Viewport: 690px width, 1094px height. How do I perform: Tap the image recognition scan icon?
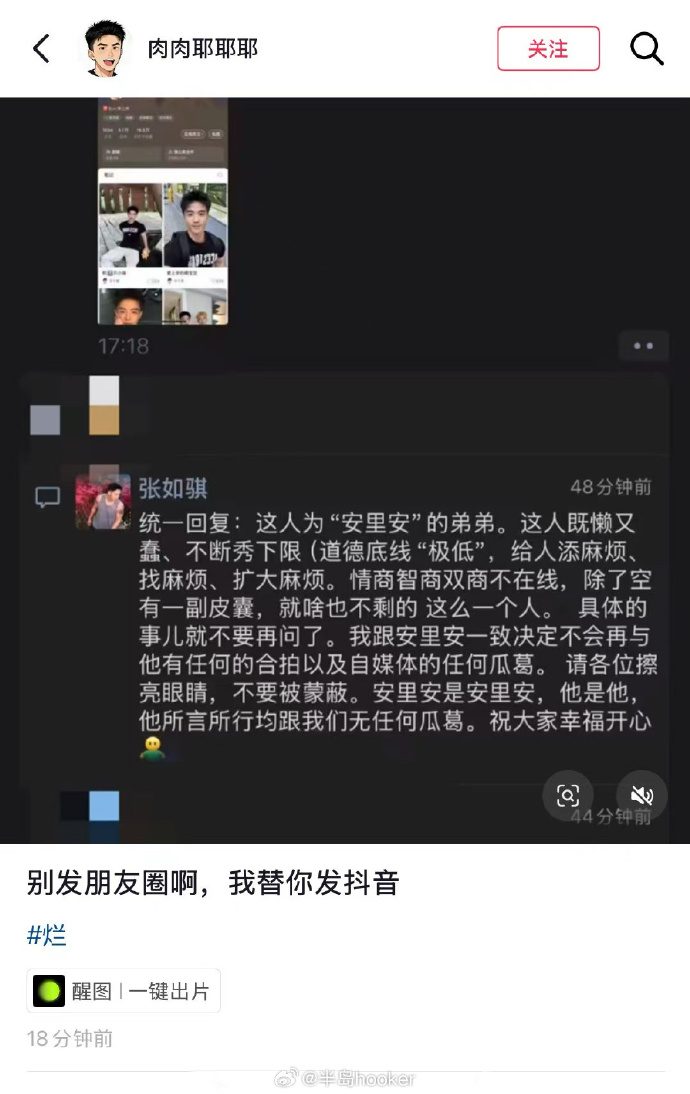tap(568, 795)
